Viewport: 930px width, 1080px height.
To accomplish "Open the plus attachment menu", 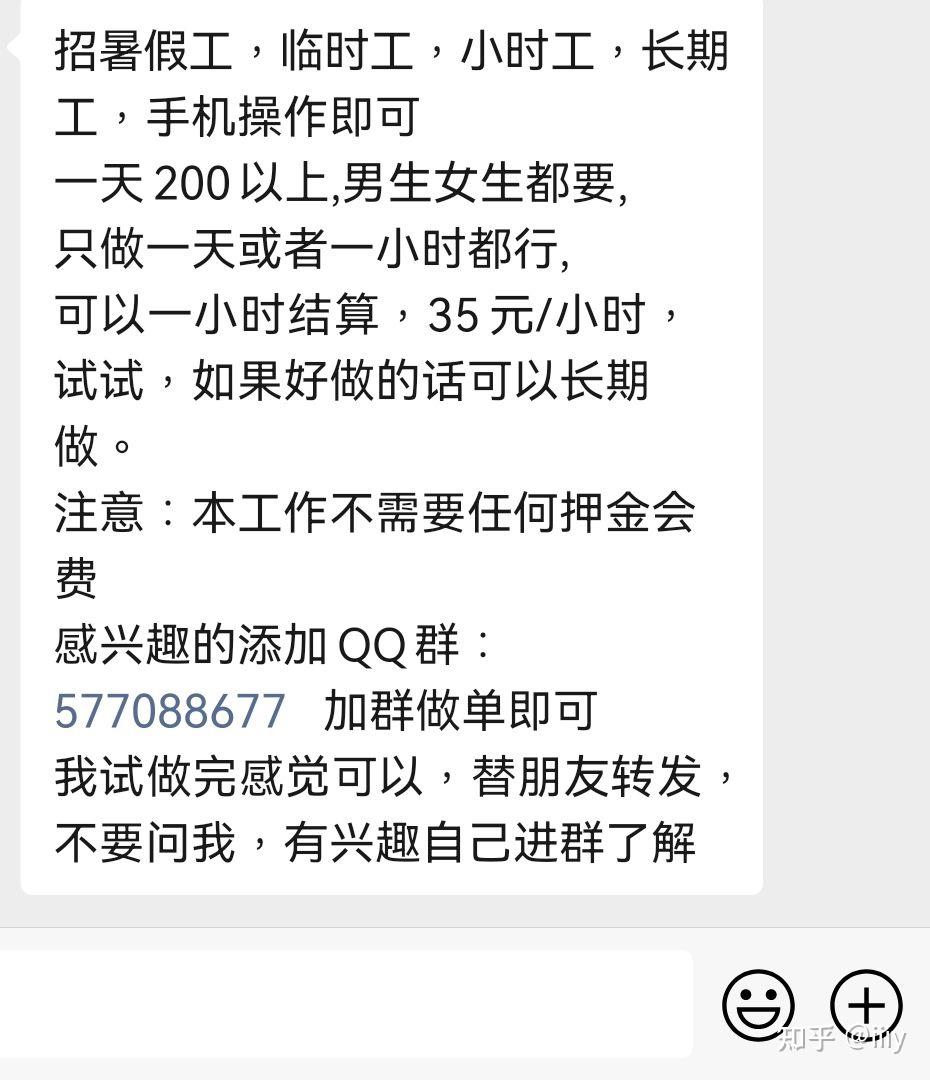I will tap(866, 1004).
